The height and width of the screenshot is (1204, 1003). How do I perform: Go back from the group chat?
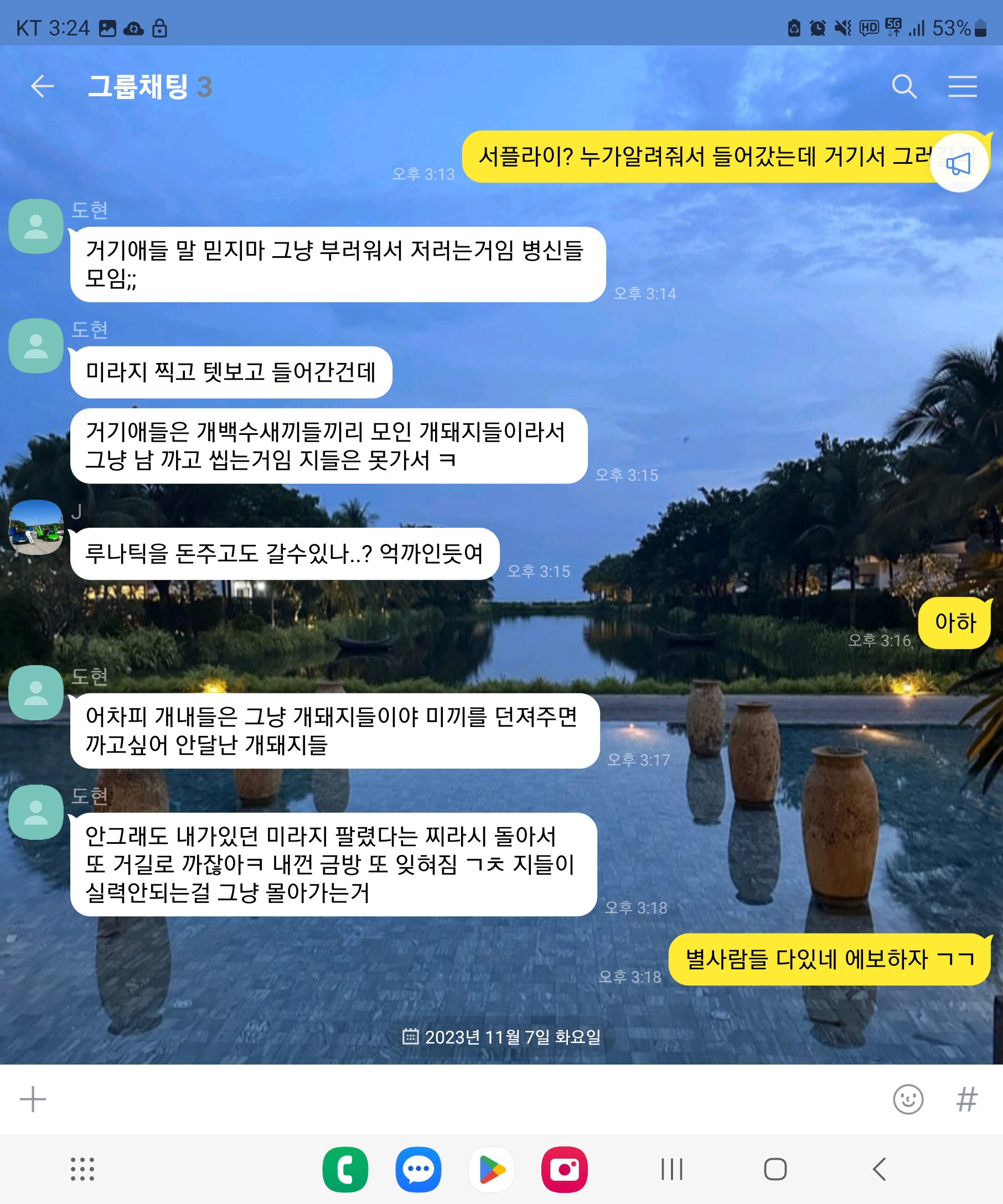(42, 86)
